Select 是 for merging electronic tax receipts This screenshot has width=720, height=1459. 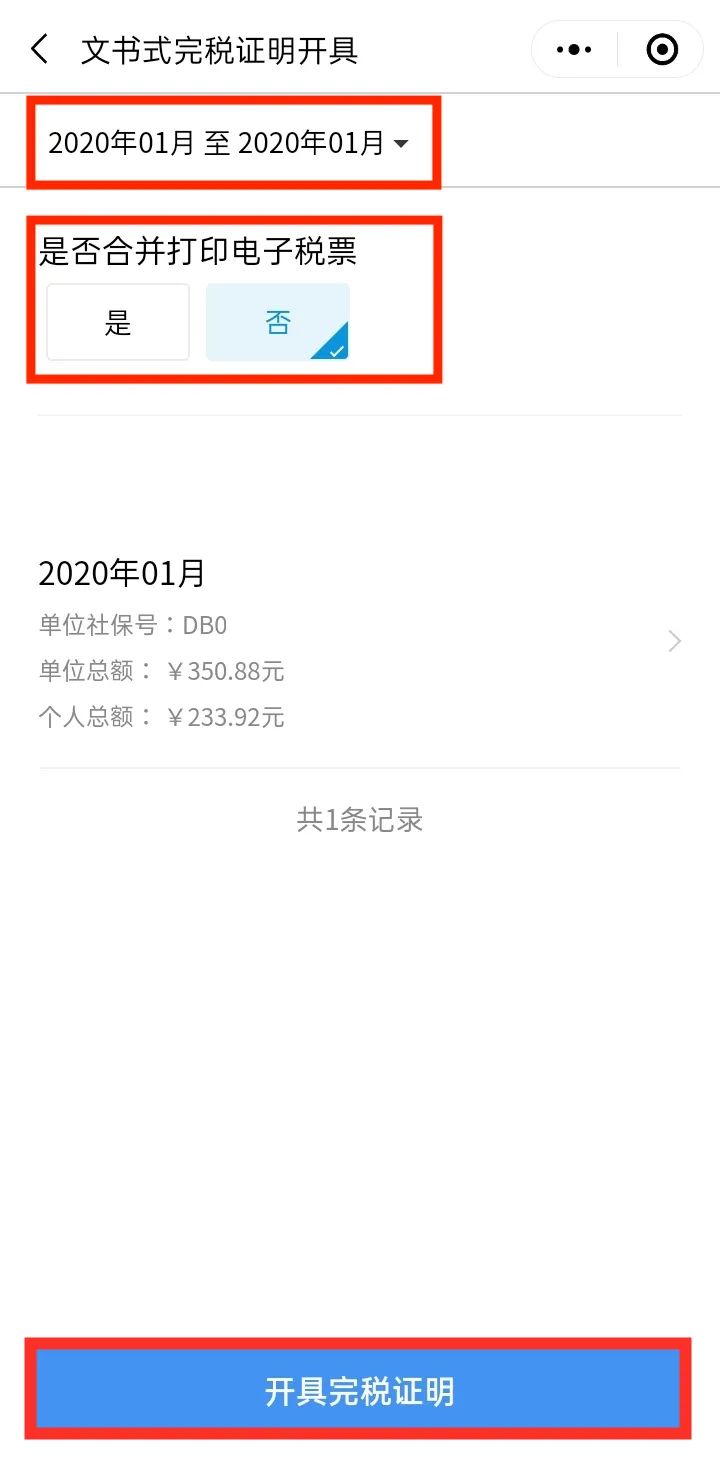click(118, 322)
